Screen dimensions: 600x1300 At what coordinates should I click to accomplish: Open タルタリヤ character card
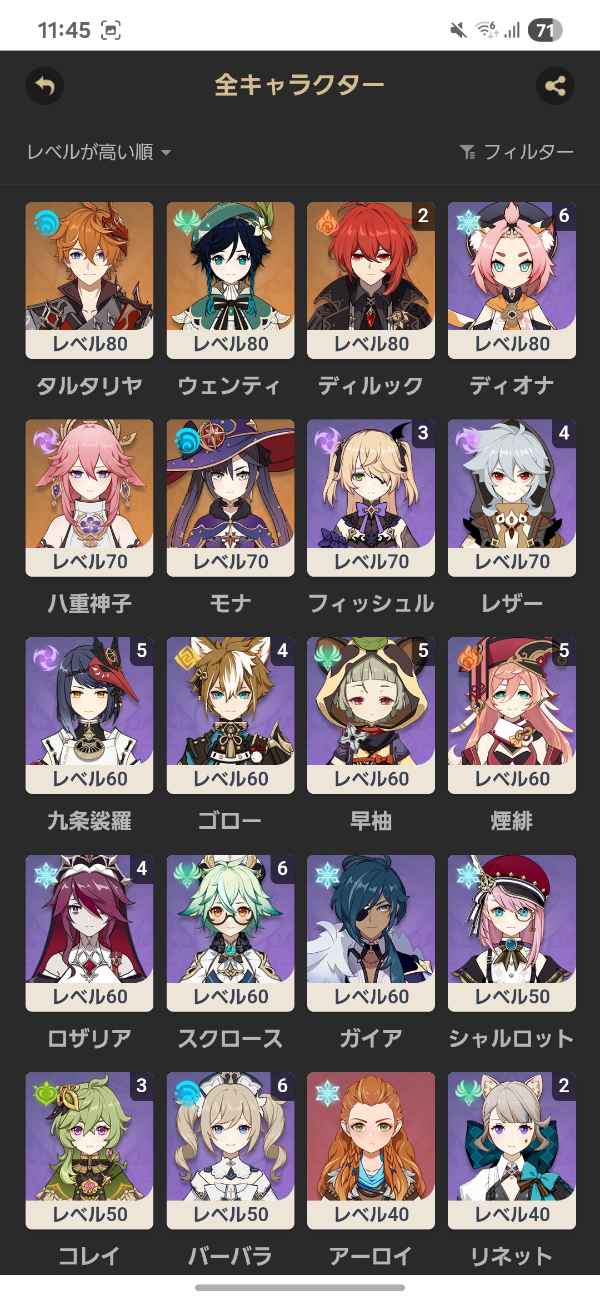pos(89,280)
